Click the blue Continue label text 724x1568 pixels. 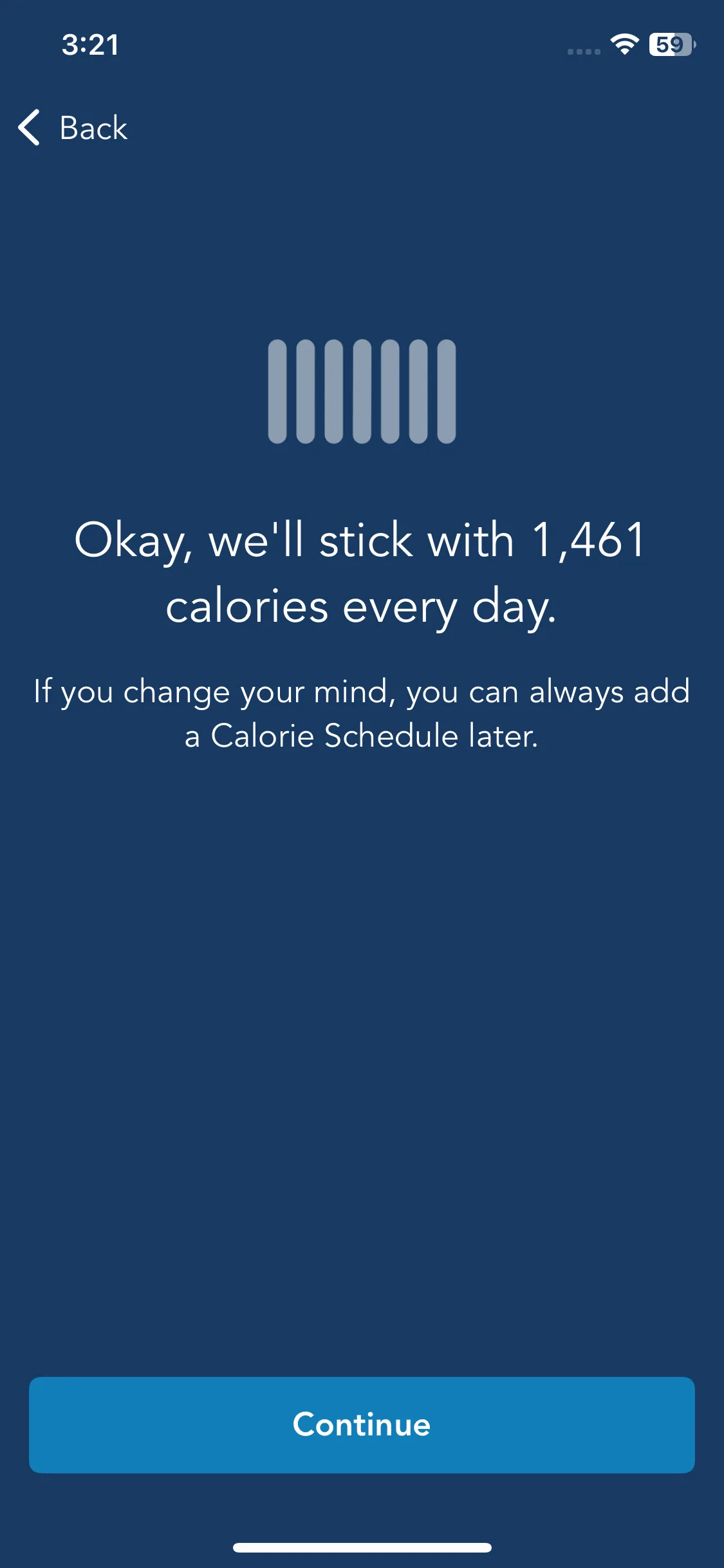(x=362, y=1424)
